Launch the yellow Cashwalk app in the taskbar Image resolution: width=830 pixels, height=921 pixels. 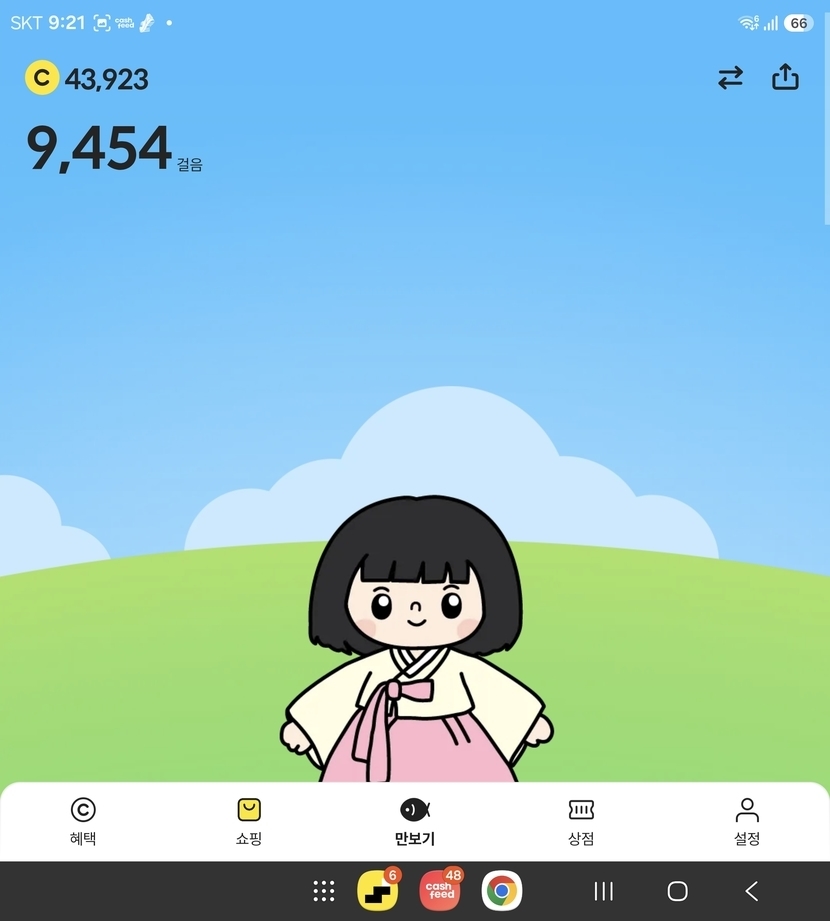tap(378, 890)
